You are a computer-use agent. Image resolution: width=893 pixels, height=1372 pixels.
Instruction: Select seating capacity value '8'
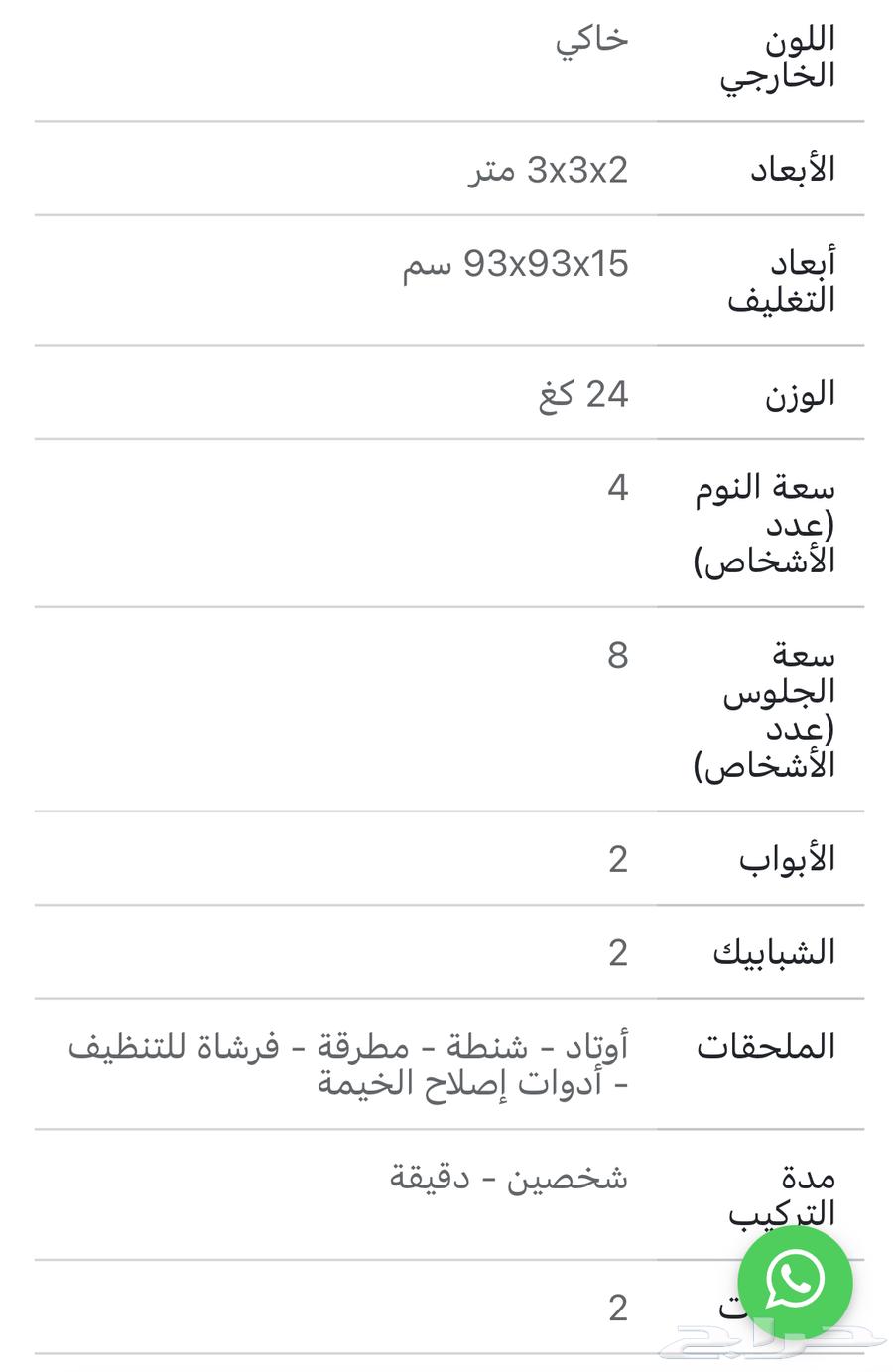[617, 655]
